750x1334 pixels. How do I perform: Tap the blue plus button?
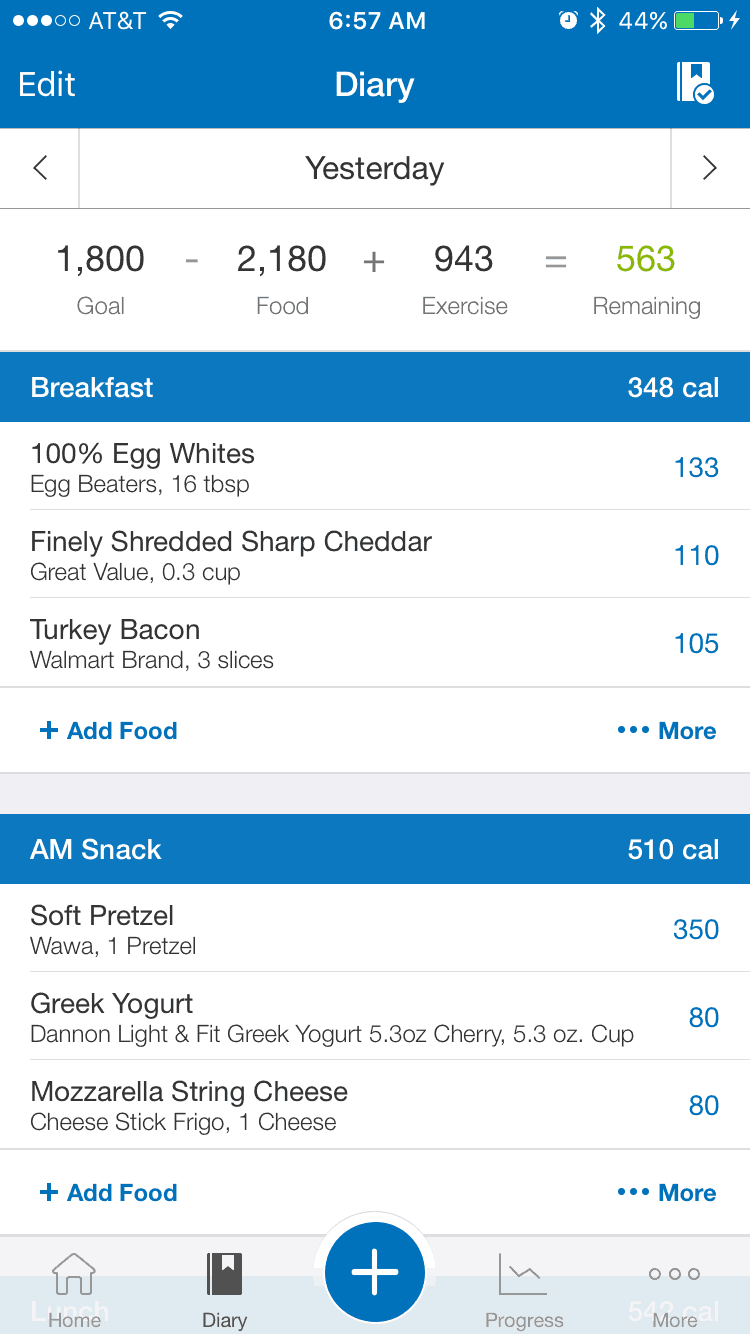pyautogui.click(x=375, y=1273)
